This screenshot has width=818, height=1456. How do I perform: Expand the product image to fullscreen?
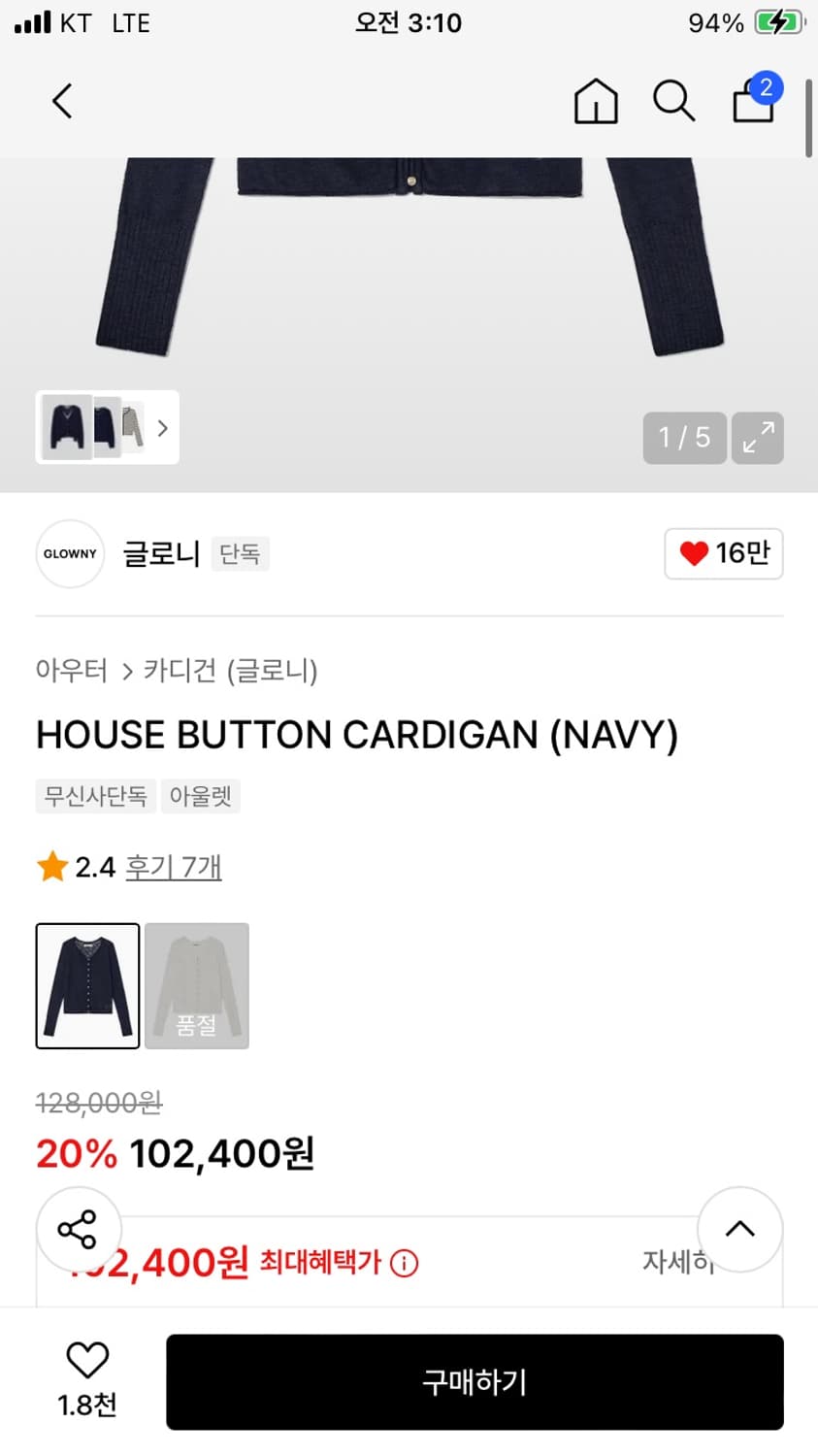[757, 438]
